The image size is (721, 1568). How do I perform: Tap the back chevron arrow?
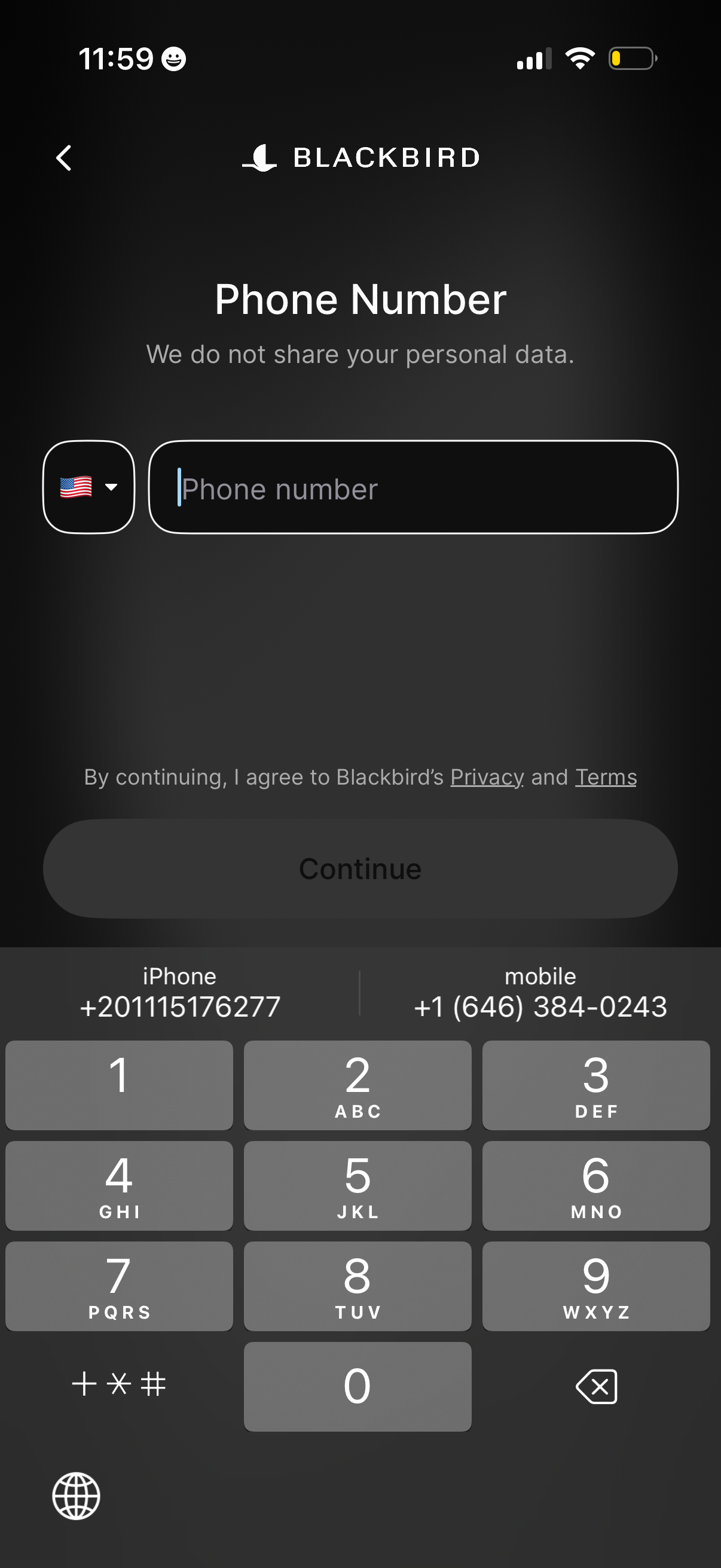64,158
